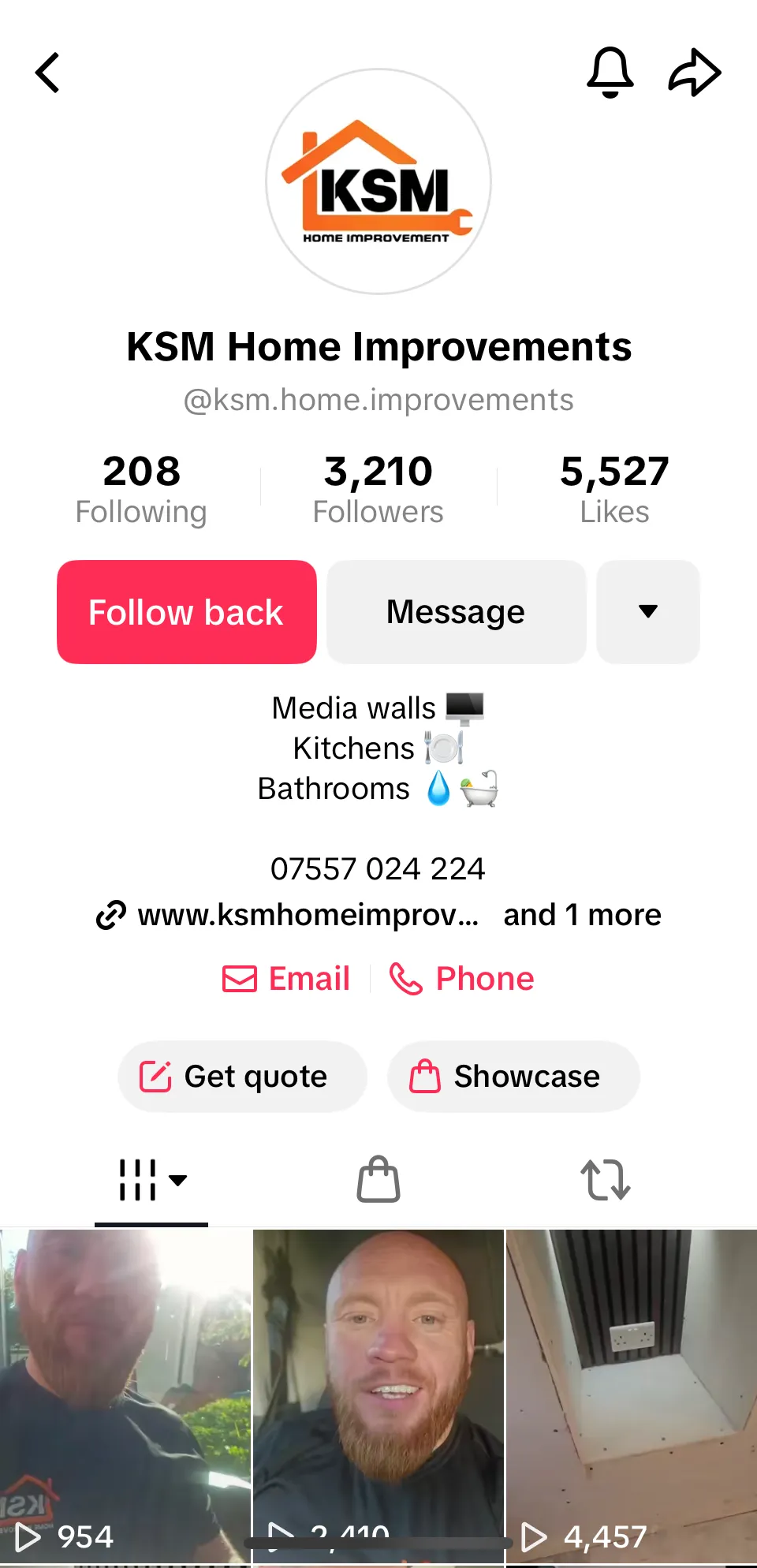Image resolution: width=757 pixels, height=1568 pixels.
Task: Open the video with 954 views
Action: point(125,1397)
